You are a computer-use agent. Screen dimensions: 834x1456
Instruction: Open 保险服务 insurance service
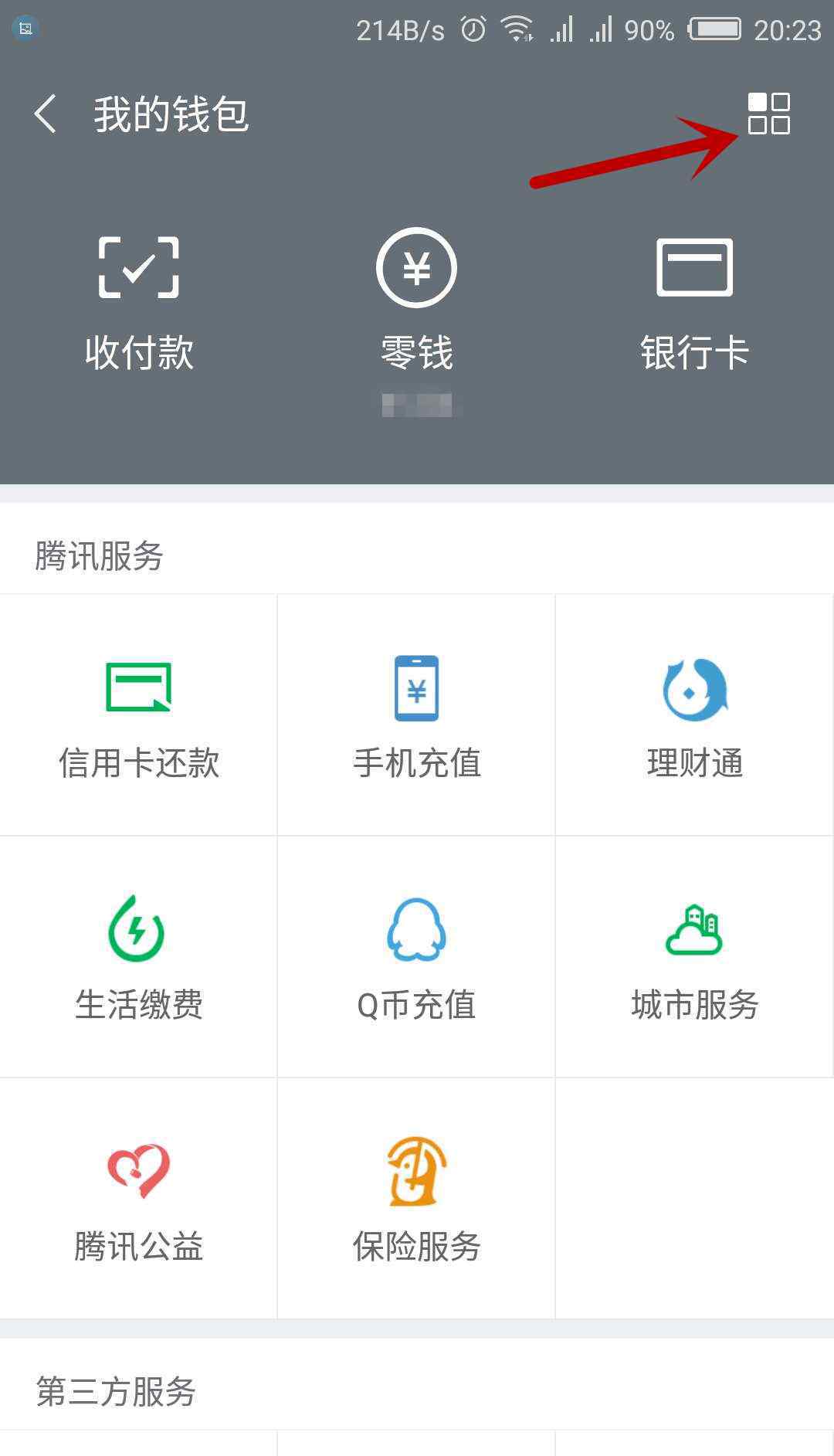coord(417,1199)
